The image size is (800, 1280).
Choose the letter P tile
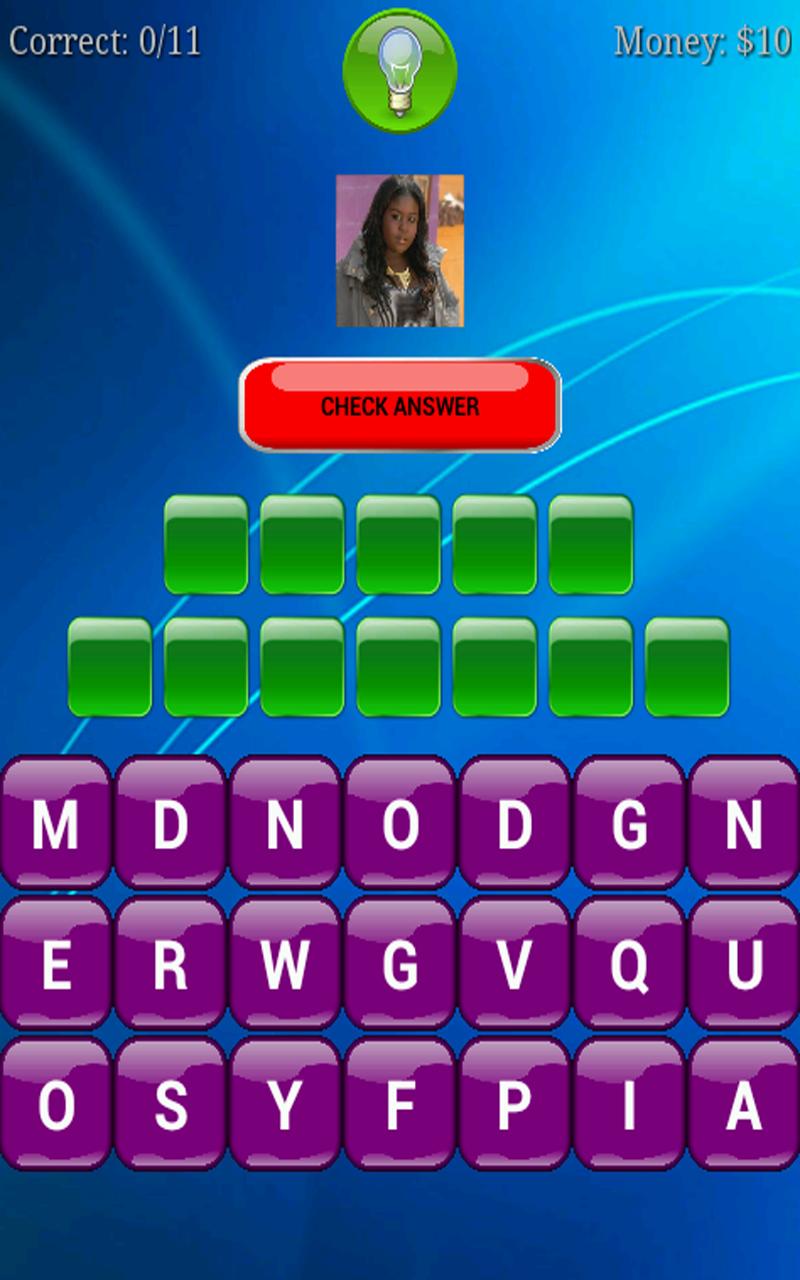[x=514, y=1104]
